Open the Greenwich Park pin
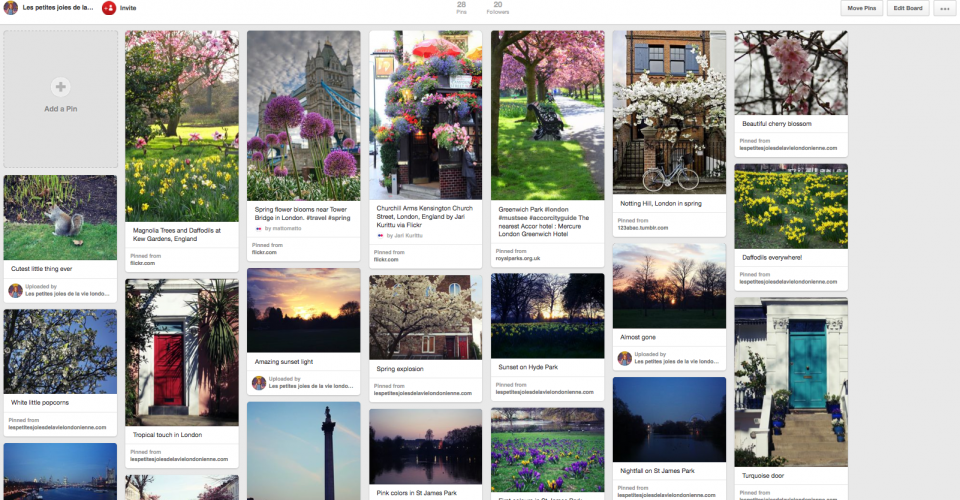 (547, 115)
